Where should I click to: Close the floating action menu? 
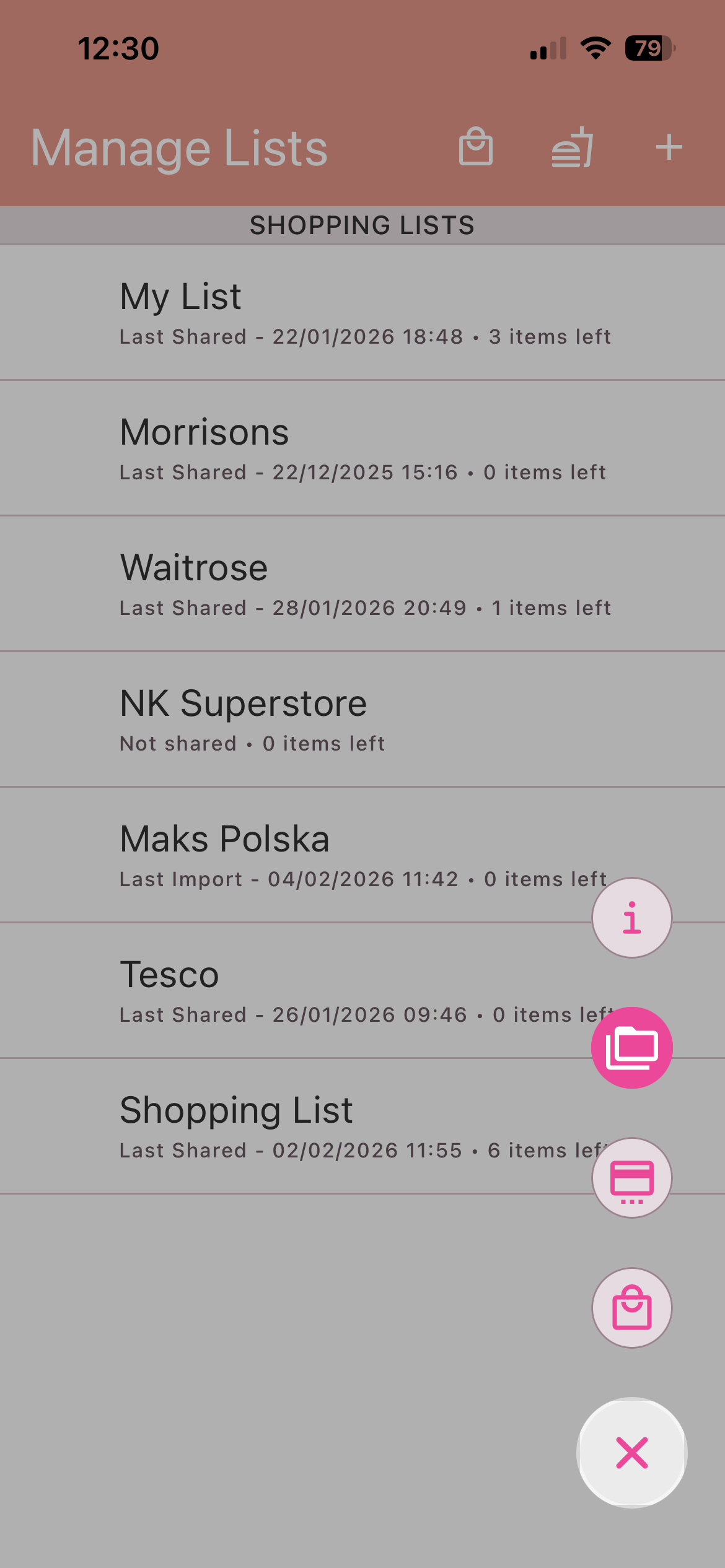click(x=632, y=1453)
